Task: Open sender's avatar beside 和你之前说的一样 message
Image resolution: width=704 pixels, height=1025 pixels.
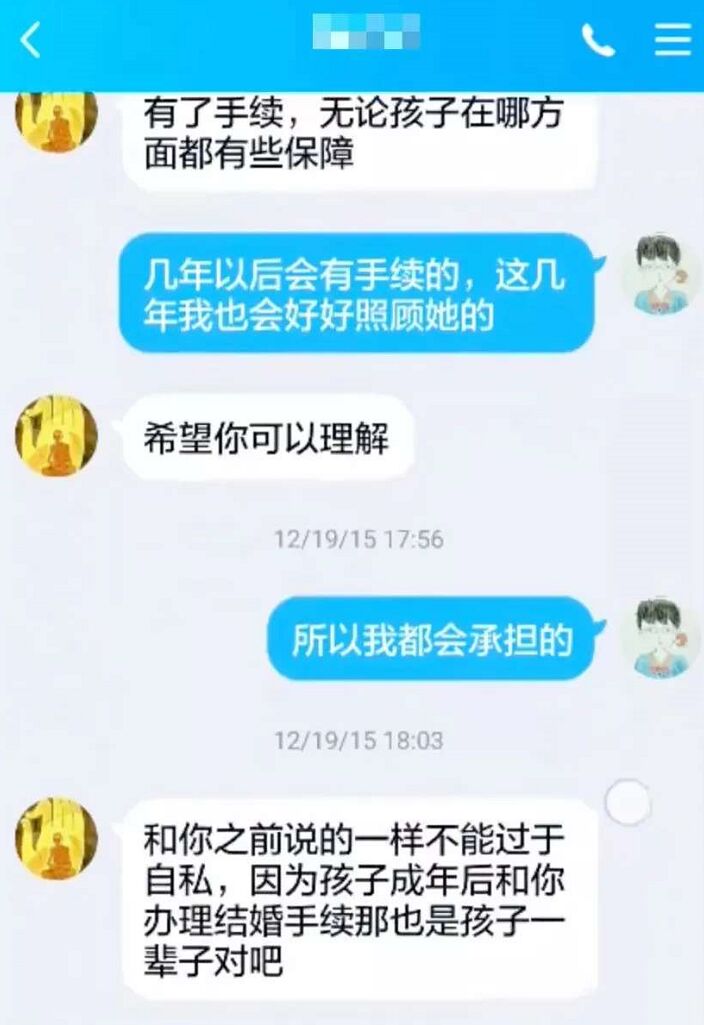Action: [56, 838]
